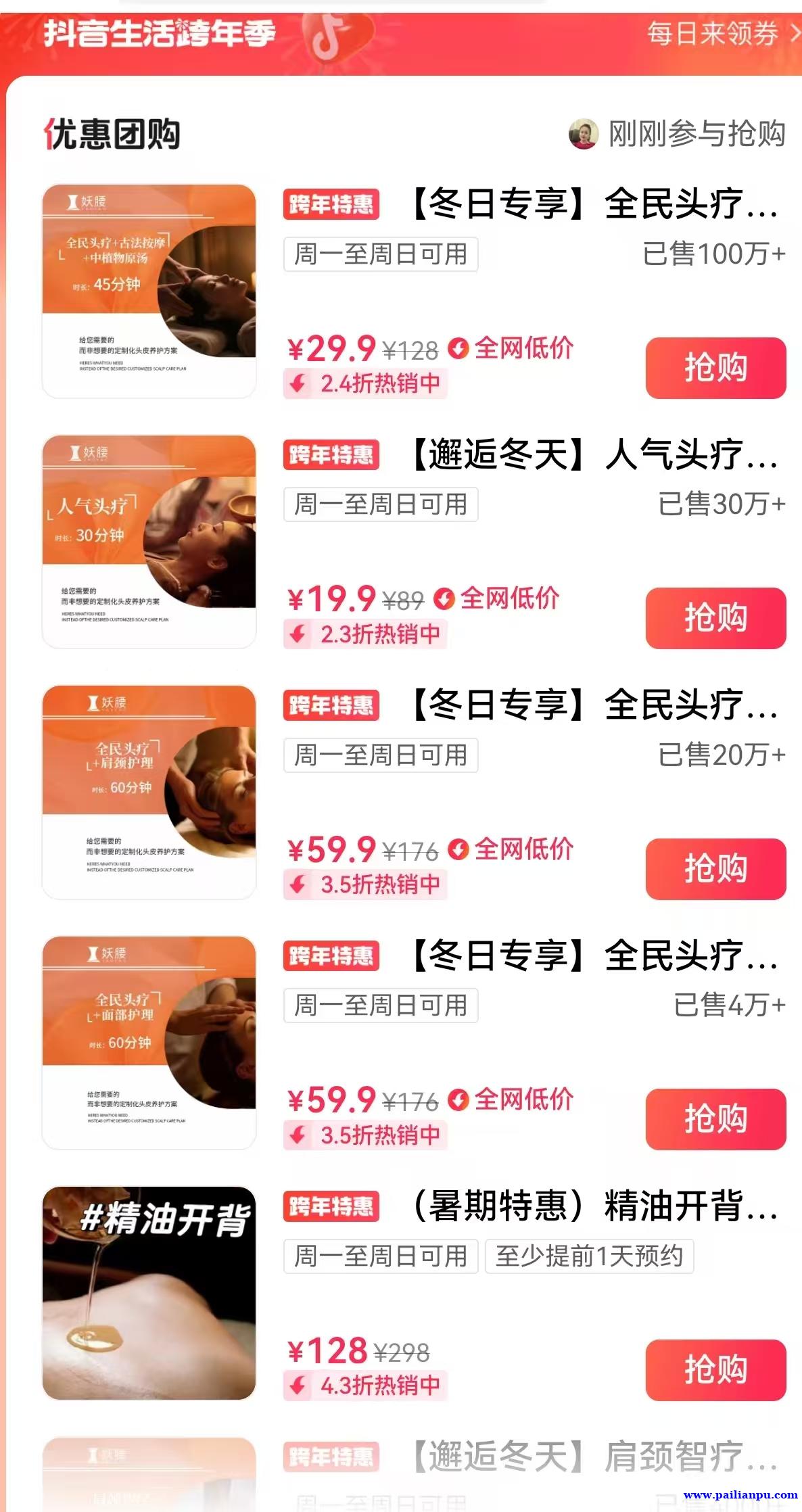The height and width of the screenshot is (1512, 802).
Task: Open the 45分钟 全民头疗+古法按摩 deal image
Action: pos(149,291)
